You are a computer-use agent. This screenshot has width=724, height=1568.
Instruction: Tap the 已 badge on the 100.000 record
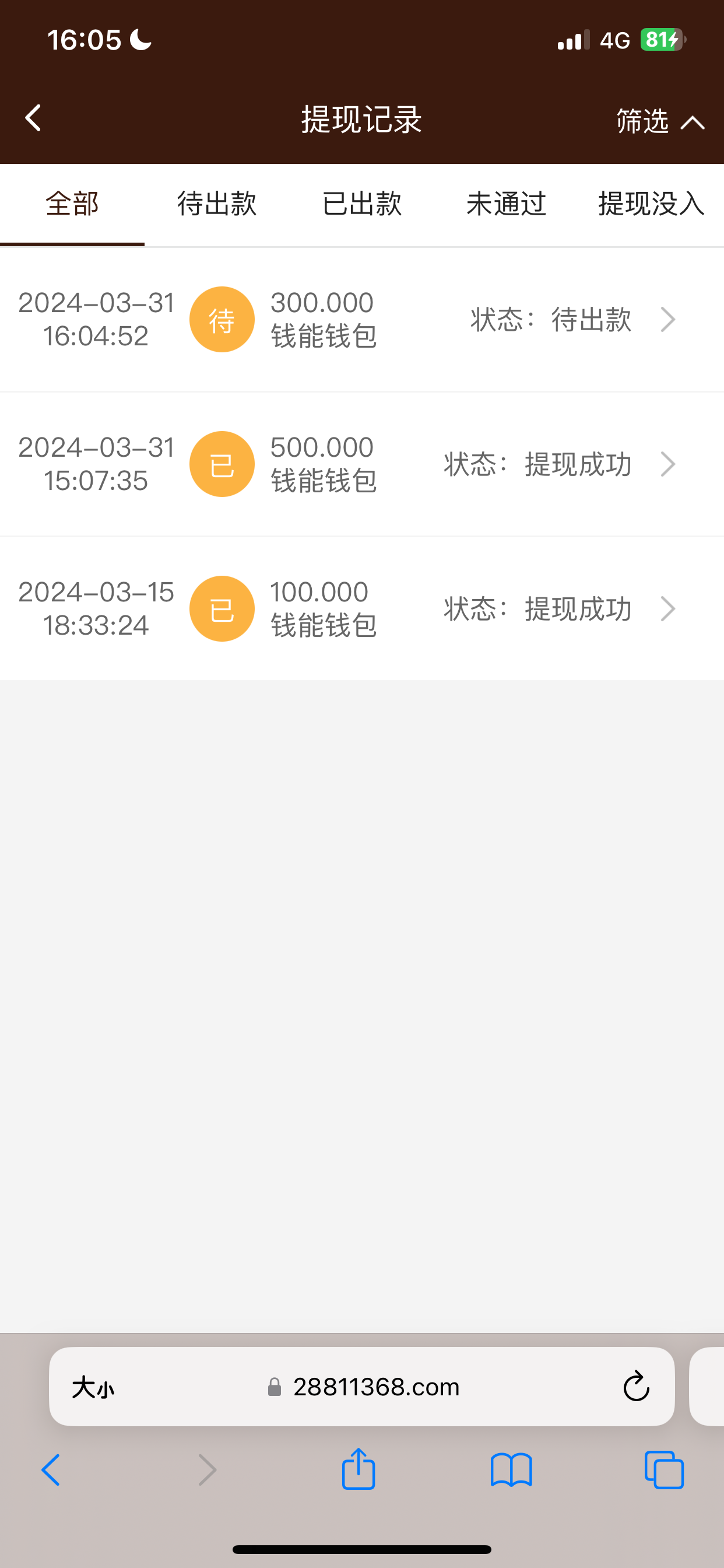tap(222, 608)
